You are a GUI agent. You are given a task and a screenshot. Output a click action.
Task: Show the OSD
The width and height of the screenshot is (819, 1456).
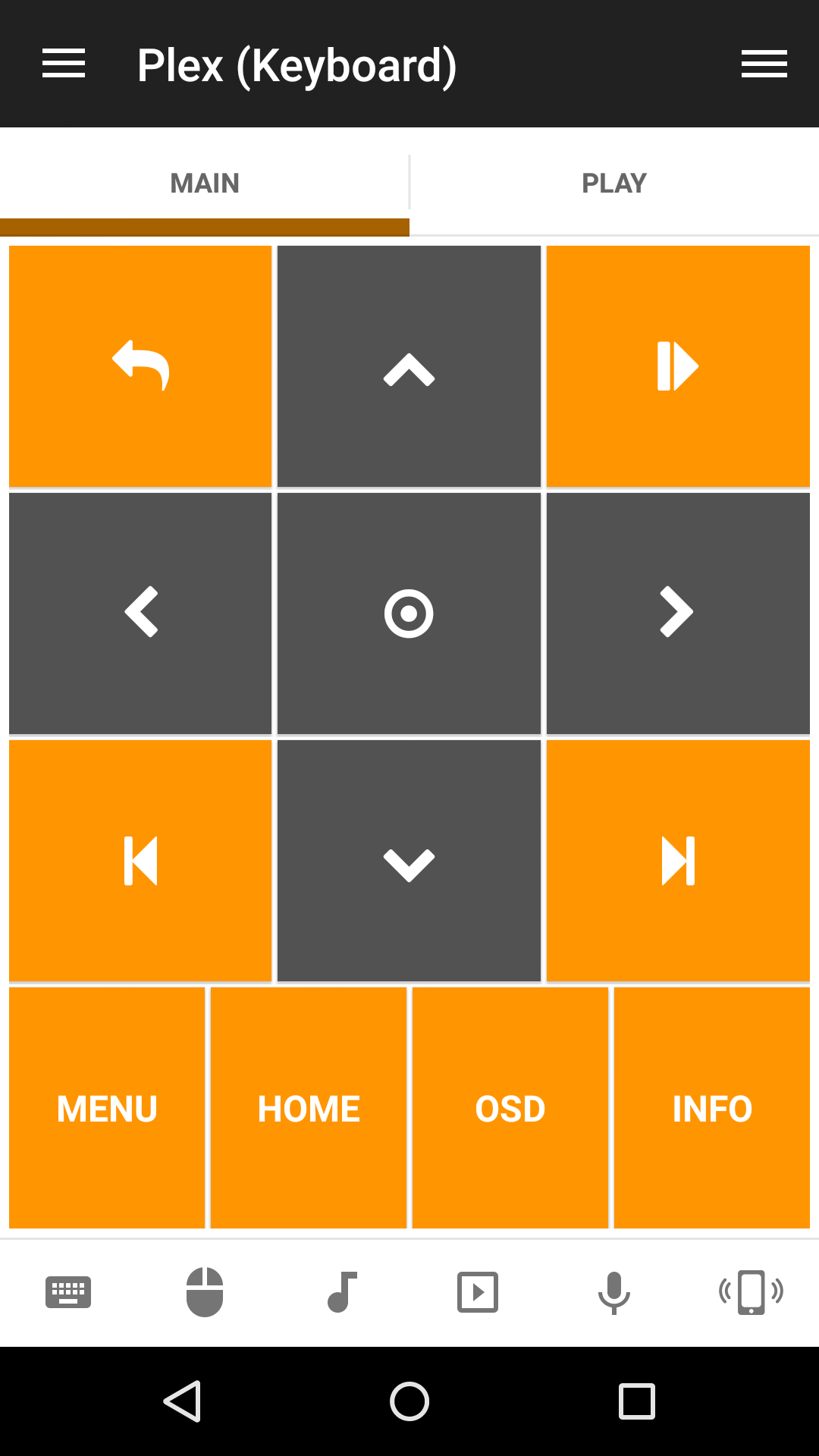point(510,1108)
